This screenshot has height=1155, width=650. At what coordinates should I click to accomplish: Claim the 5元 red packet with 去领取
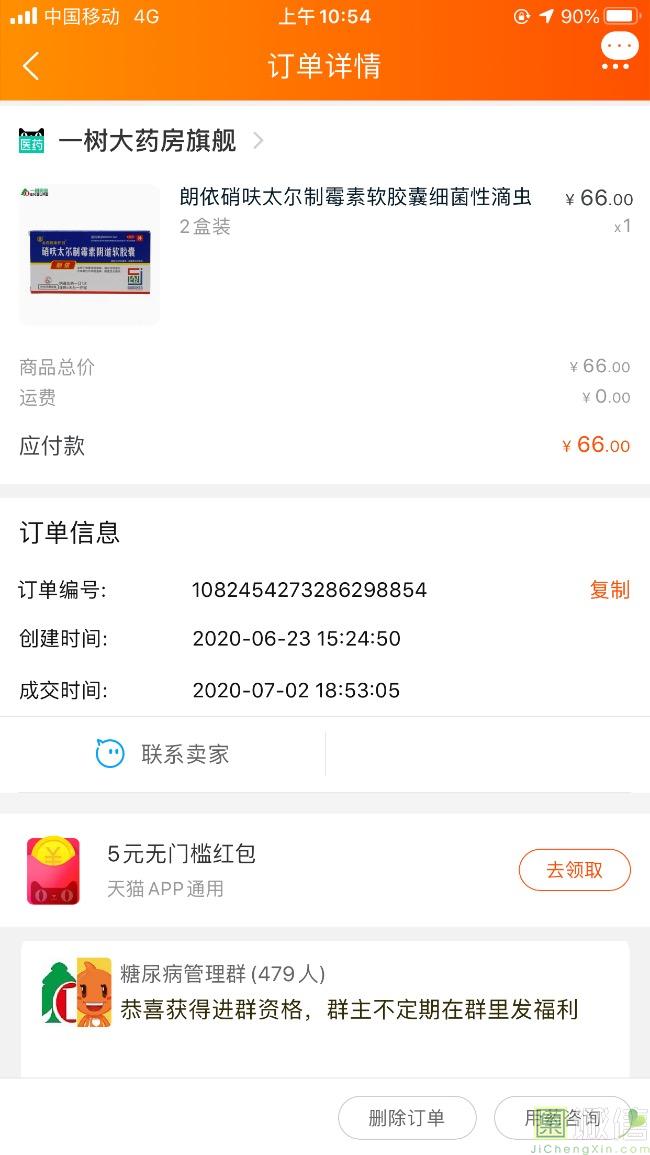click(x=574, y=870)
